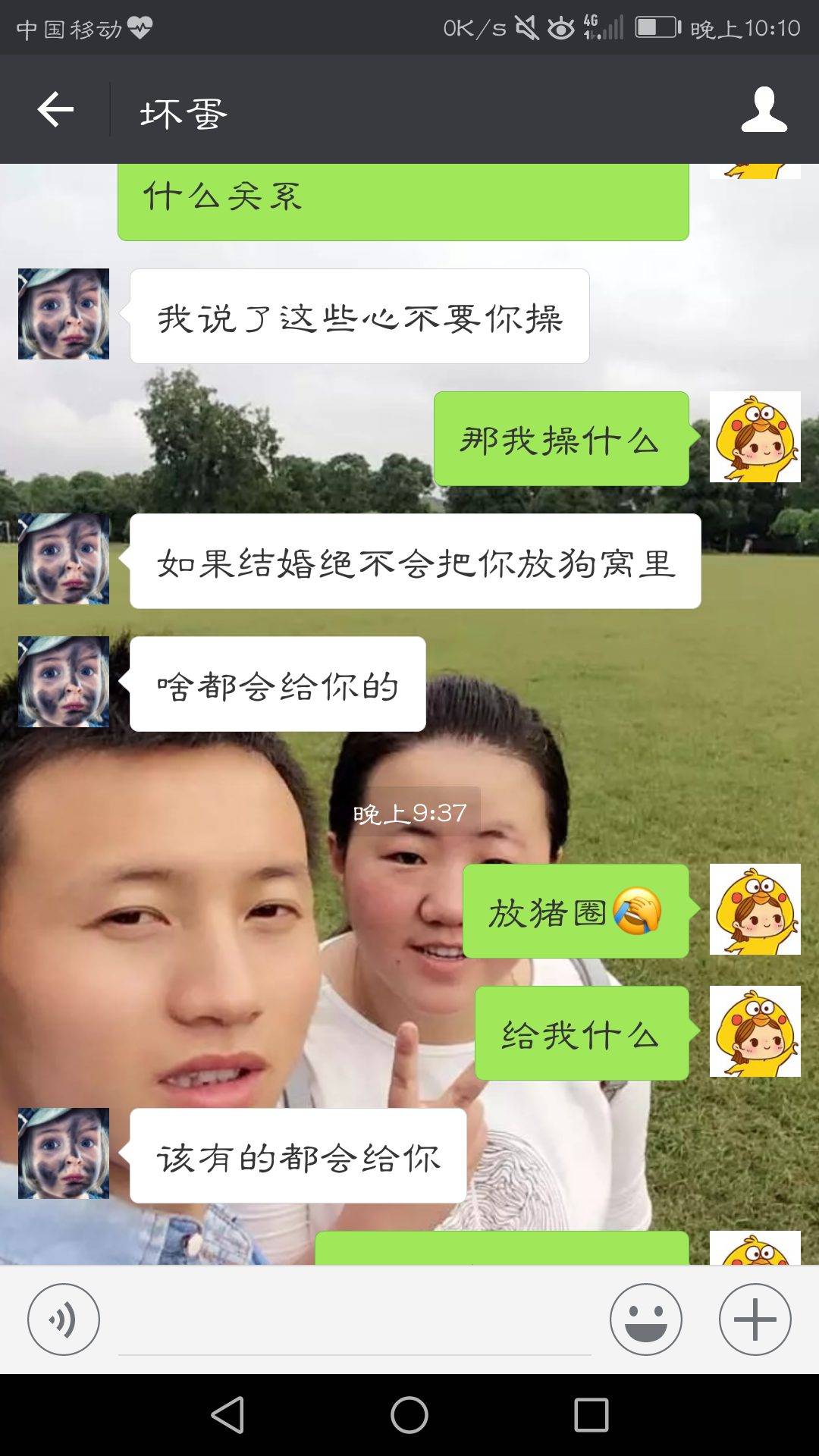Open the chat info profile icon
The height and width of the screenshot is (1456, 819).
764,110
